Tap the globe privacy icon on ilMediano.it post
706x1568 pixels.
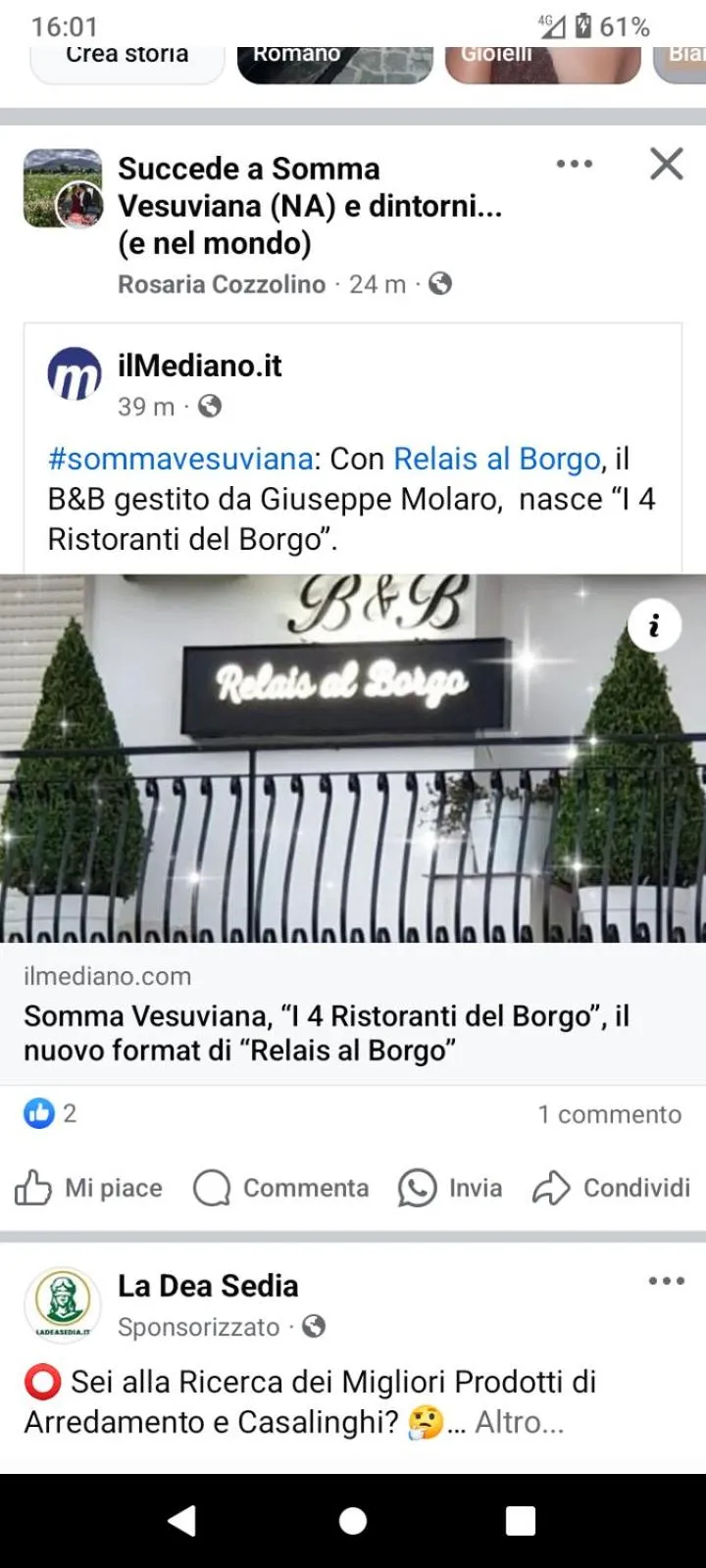pyautogui.click(x=206, y=407)
